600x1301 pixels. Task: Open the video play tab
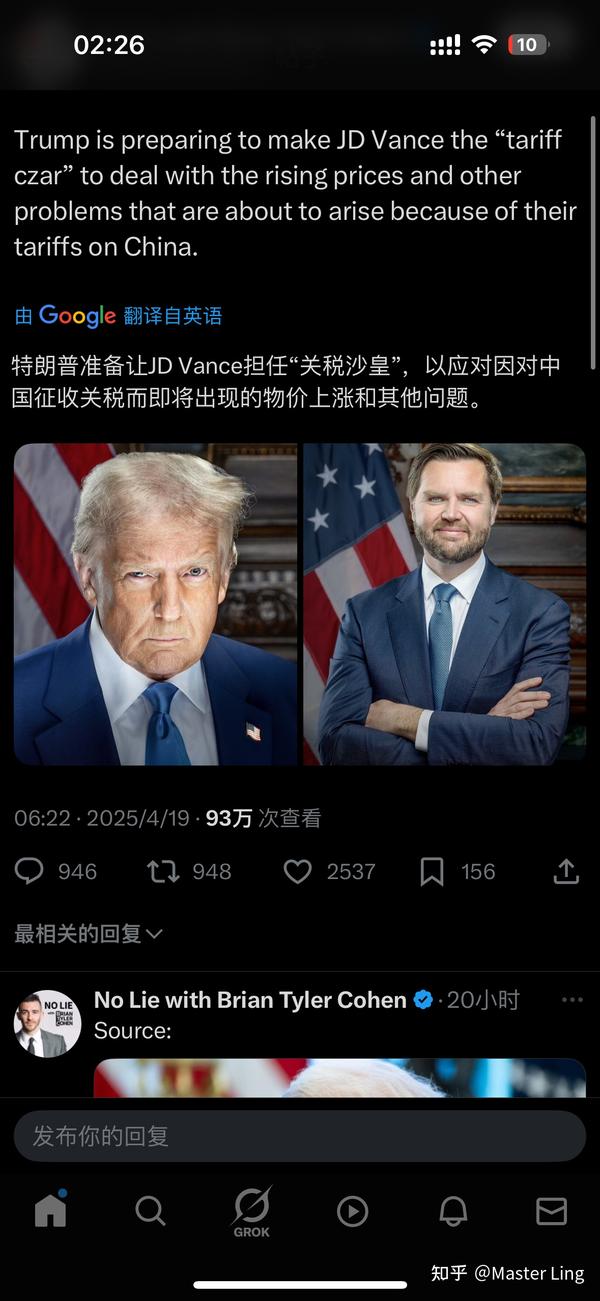(352, 1211)
